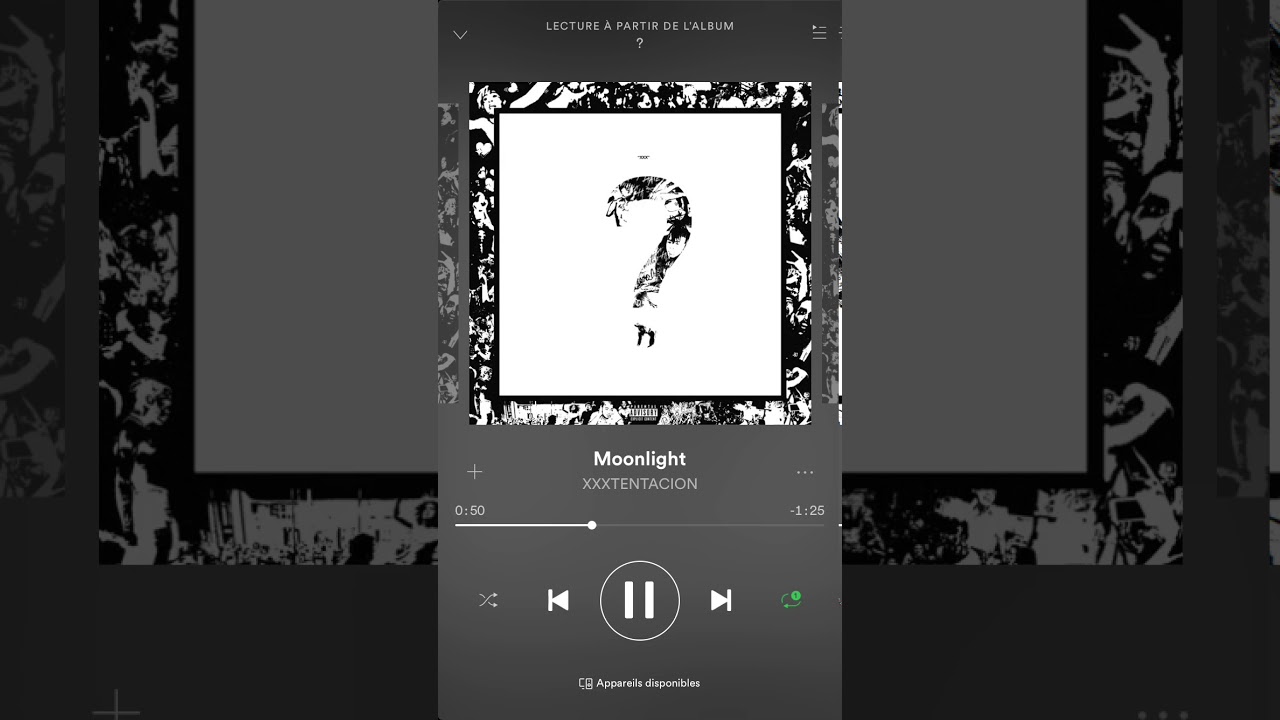
Task: Skip to the previous track
Action: click(x=558, y=600)
